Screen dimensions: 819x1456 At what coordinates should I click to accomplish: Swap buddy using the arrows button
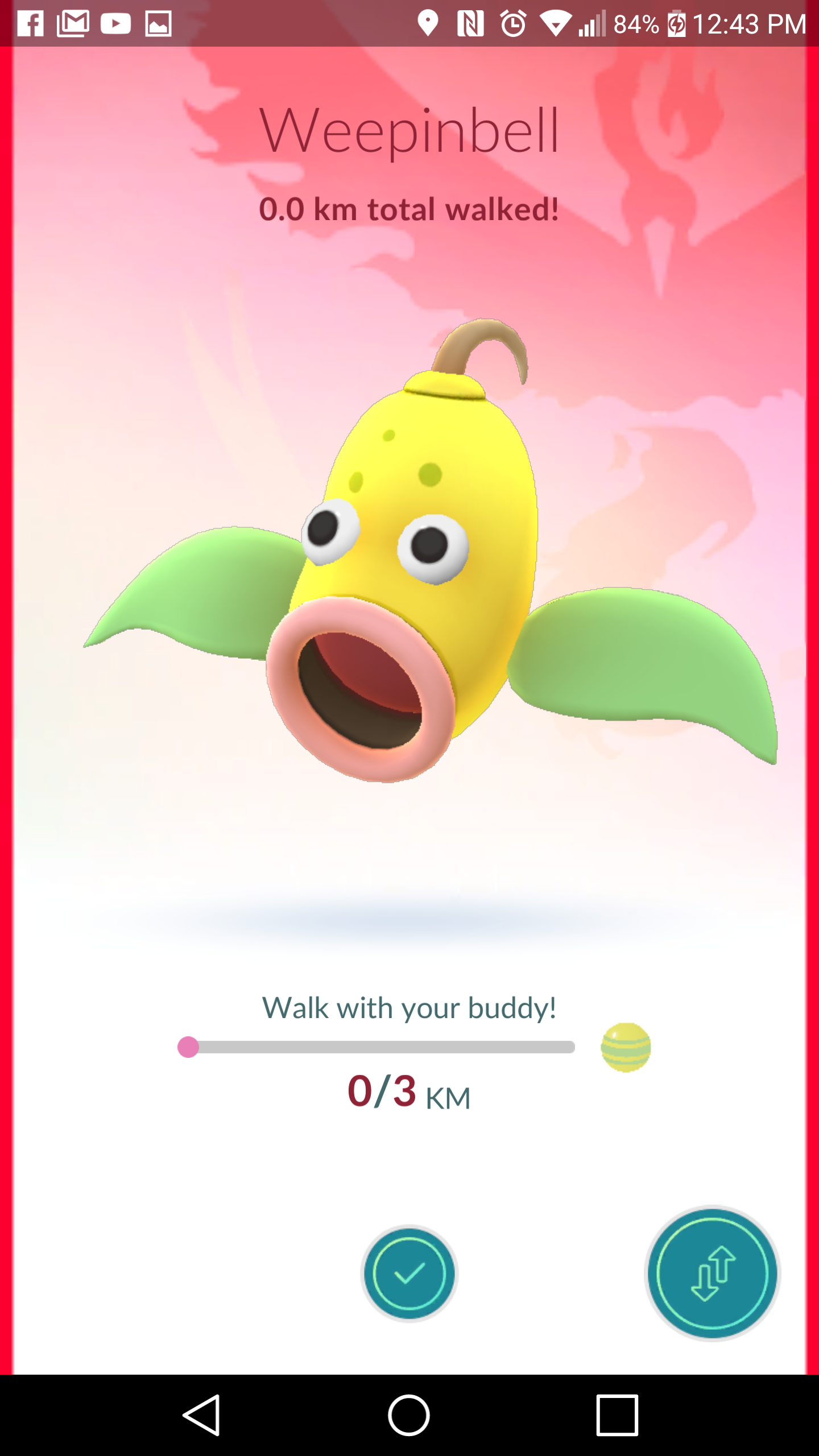(712, 1273)
